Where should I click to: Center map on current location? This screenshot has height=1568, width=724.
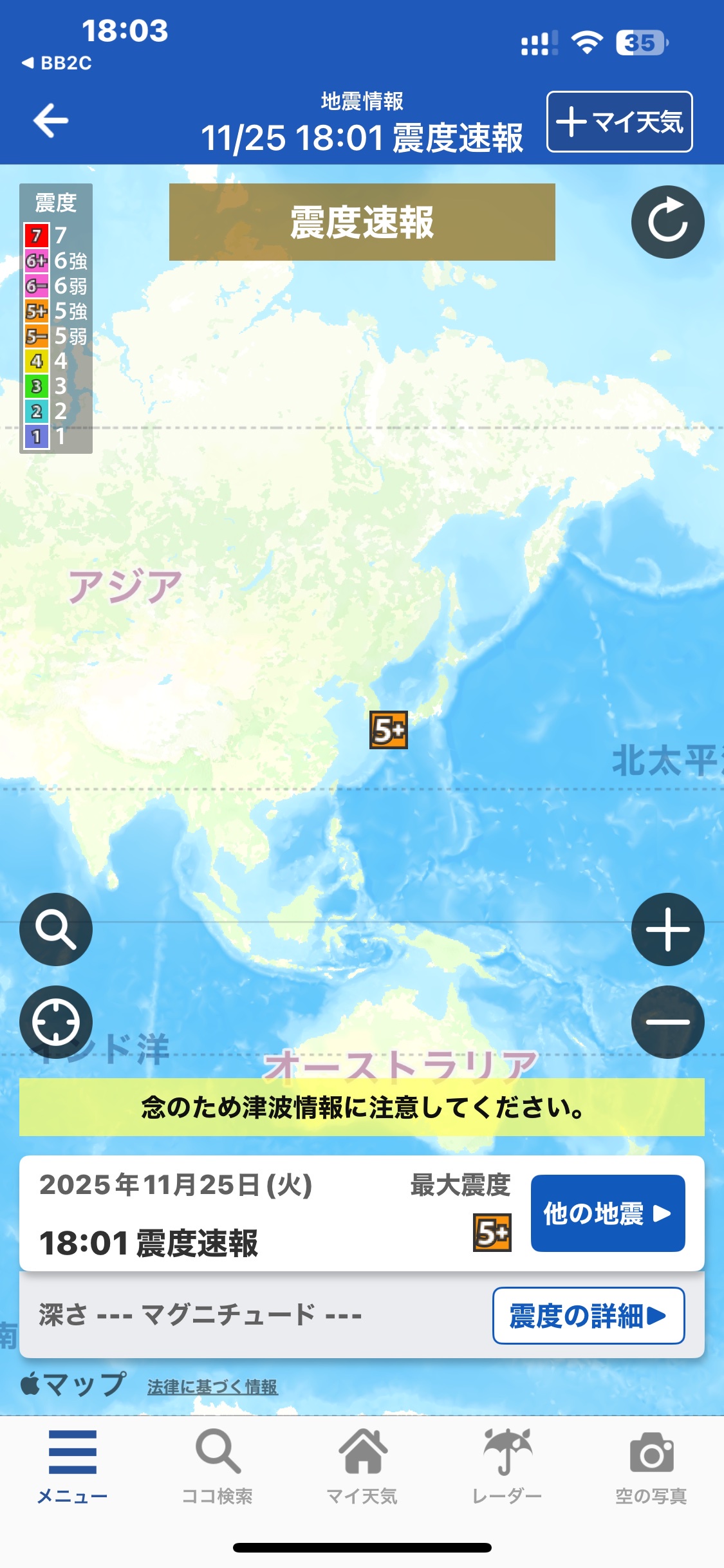tap(56, 1022)
